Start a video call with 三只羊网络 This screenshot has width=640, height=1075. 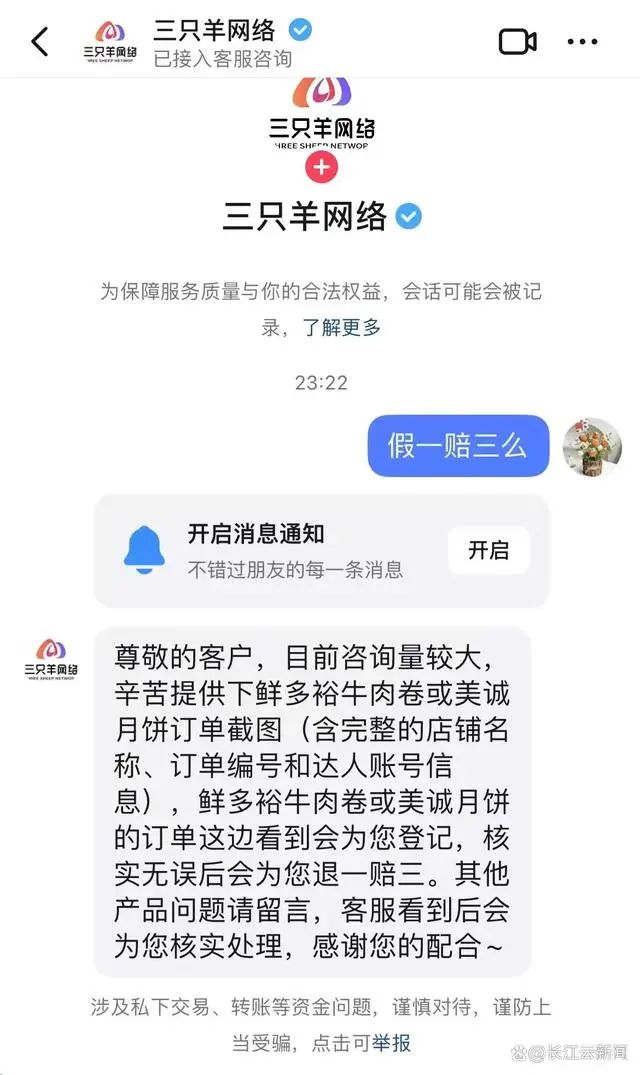click(517, 41)
